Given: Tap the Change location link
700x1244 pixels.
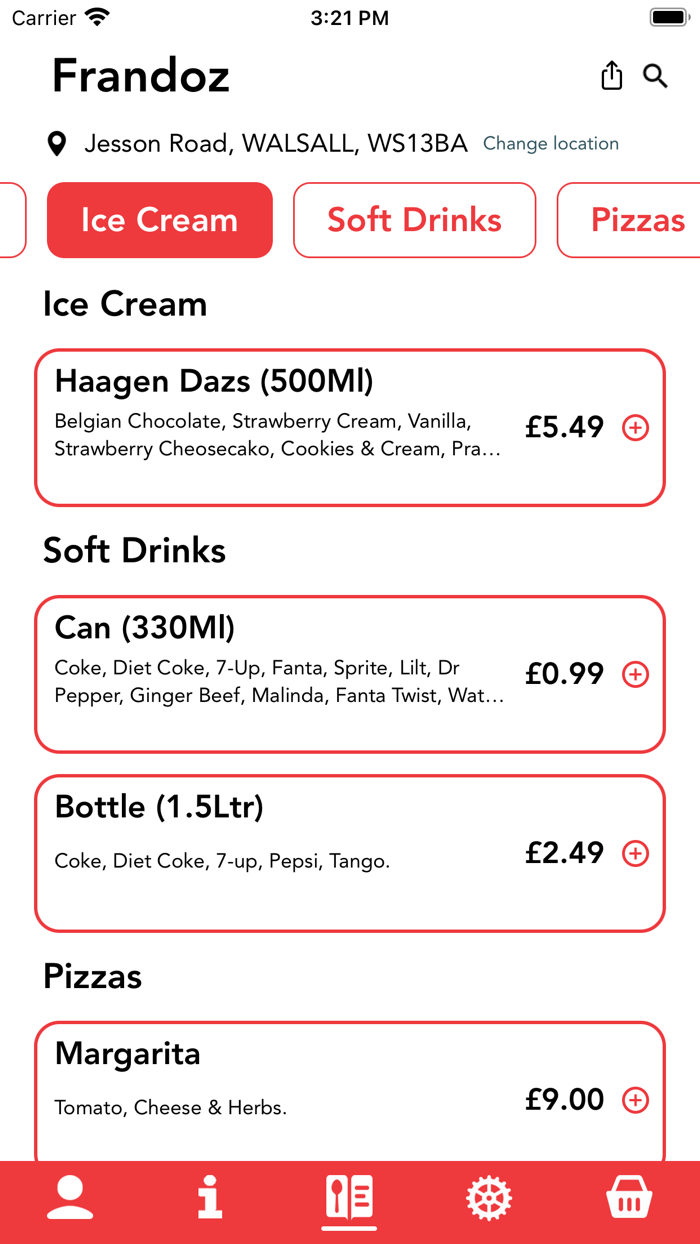Looking at the screenshot, I should [x=550, y=144].
